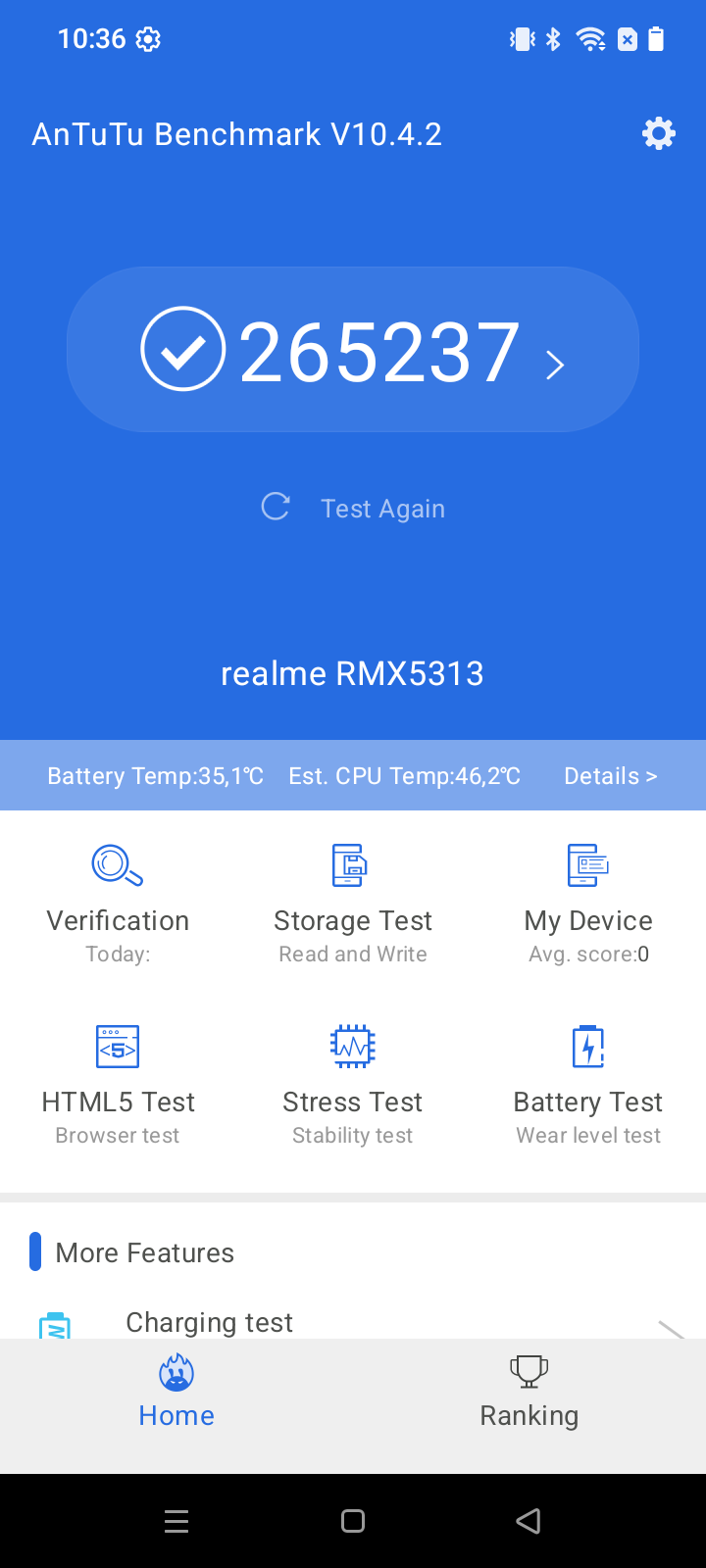
Task: View details of the 265237 score
Action: 353,350
